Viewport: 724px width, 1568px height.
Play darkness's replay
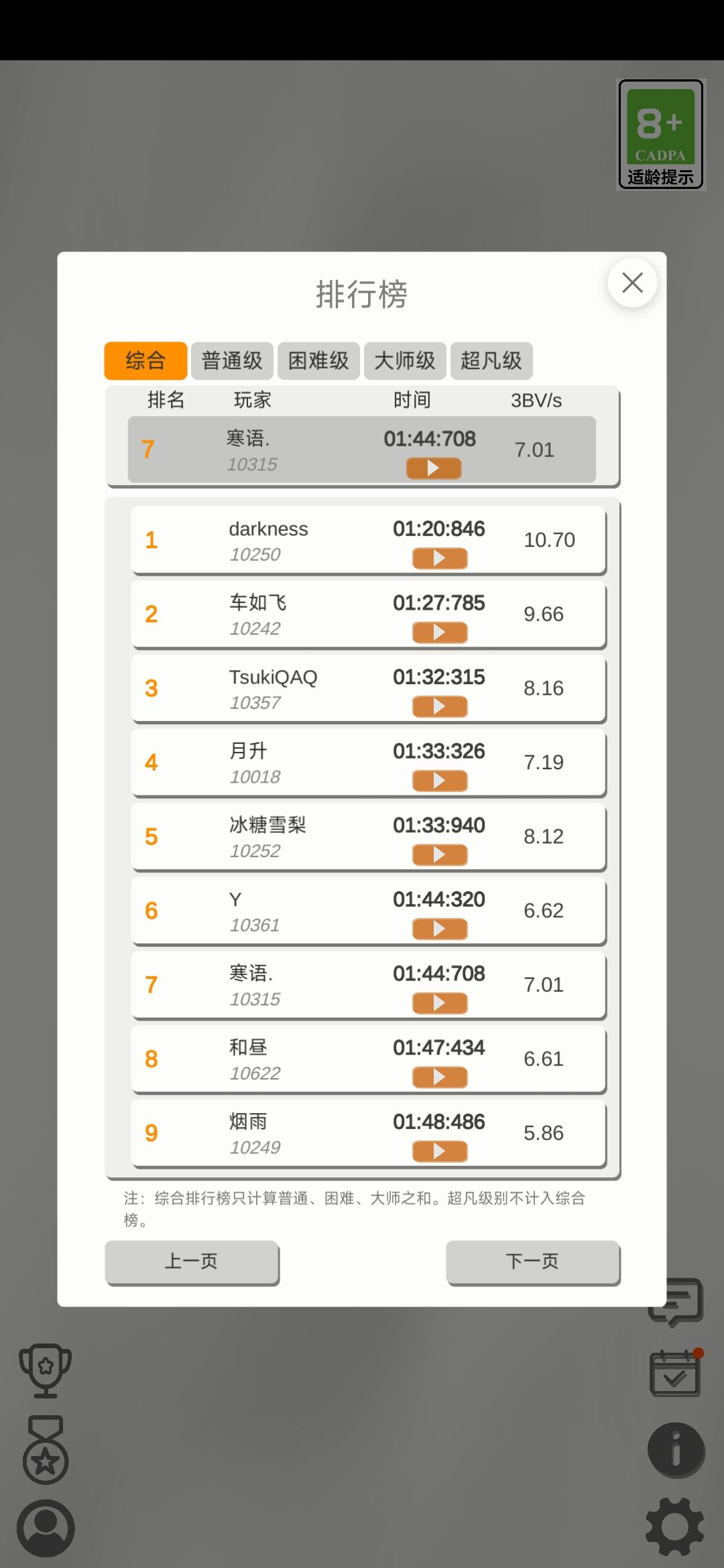[x=439, y=558]
